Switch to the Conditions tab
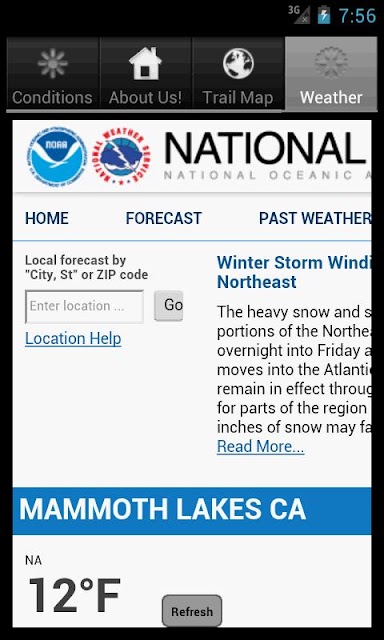384x640 pixels. tap(53, 74)
